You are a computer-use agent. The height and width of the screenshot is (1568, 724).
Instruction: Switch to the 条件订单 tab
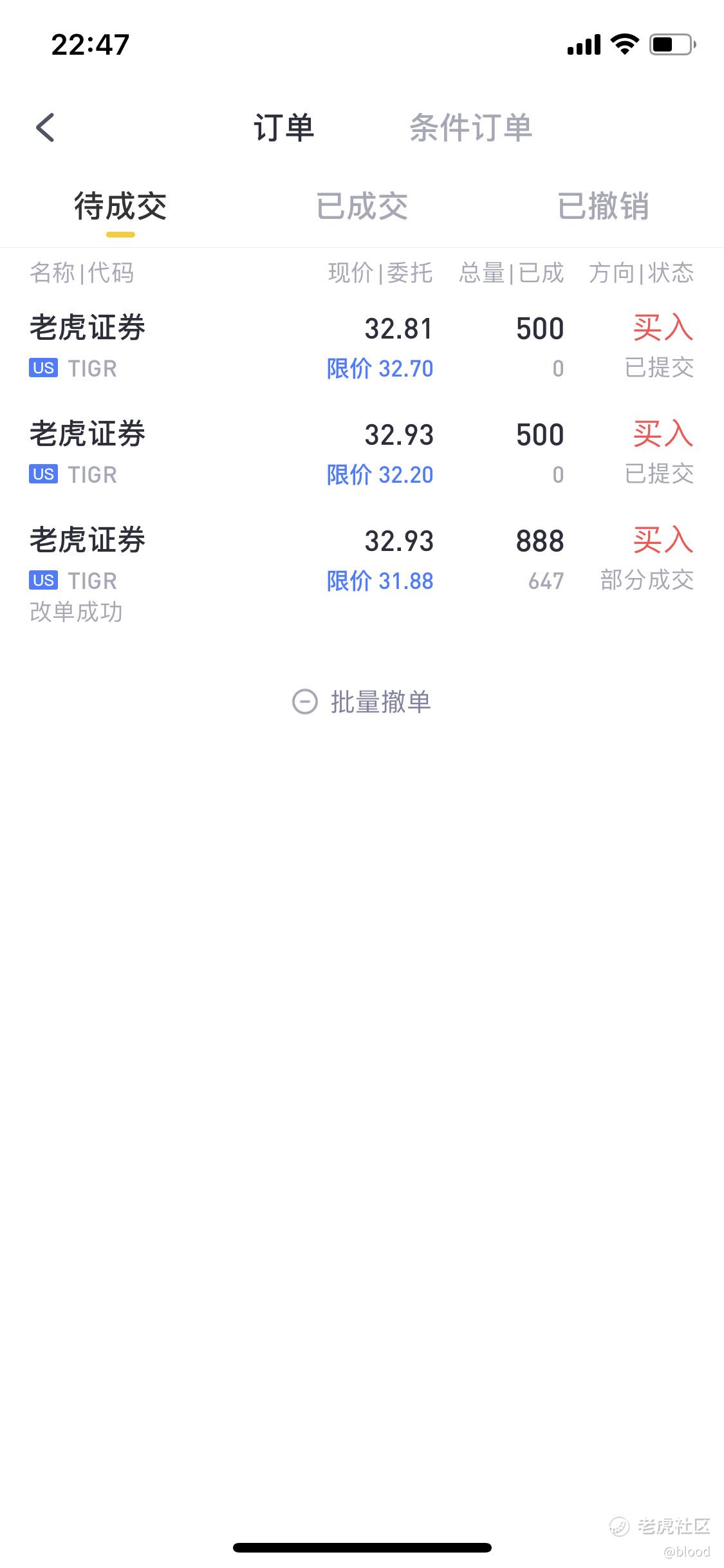[471, 127]
